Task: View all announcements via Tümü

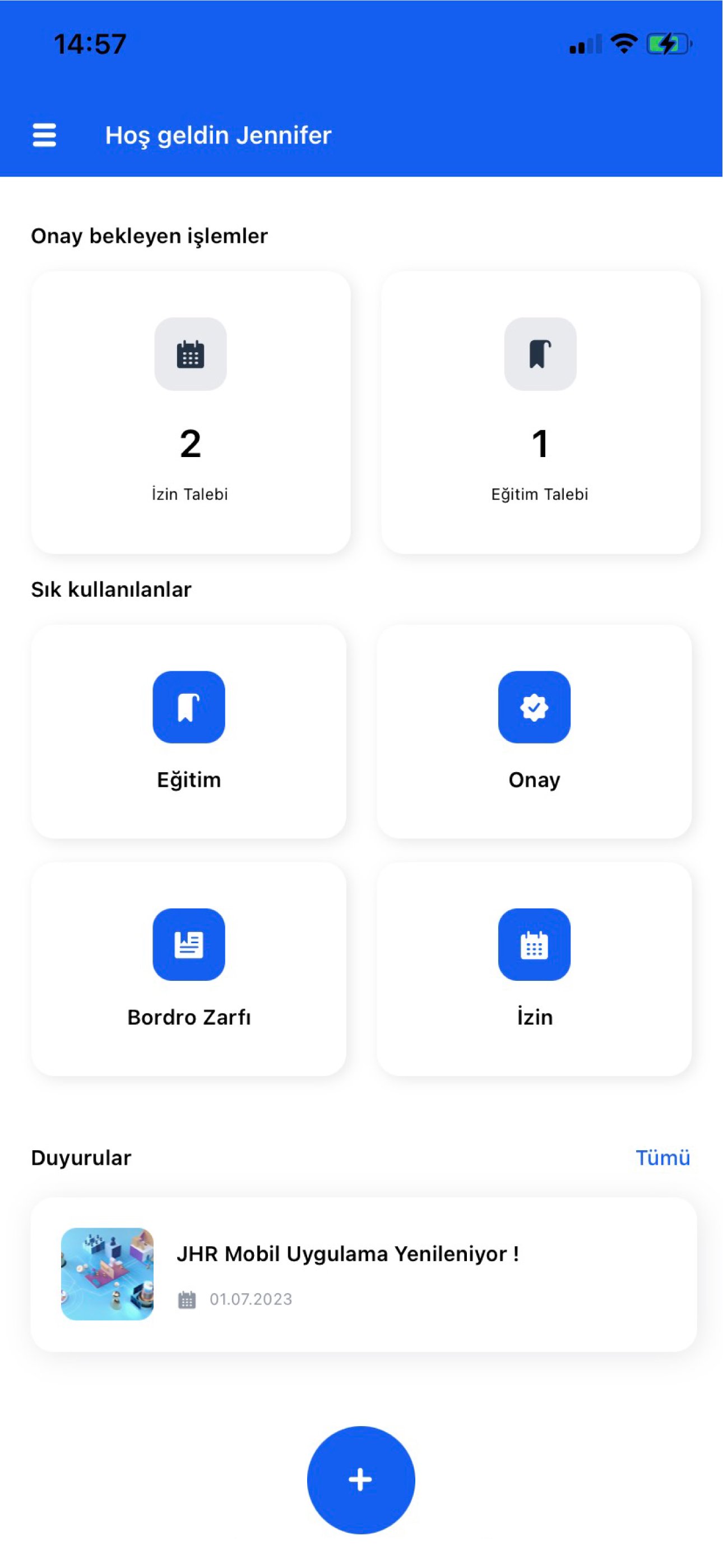Action: click(x=662, y=1157)
